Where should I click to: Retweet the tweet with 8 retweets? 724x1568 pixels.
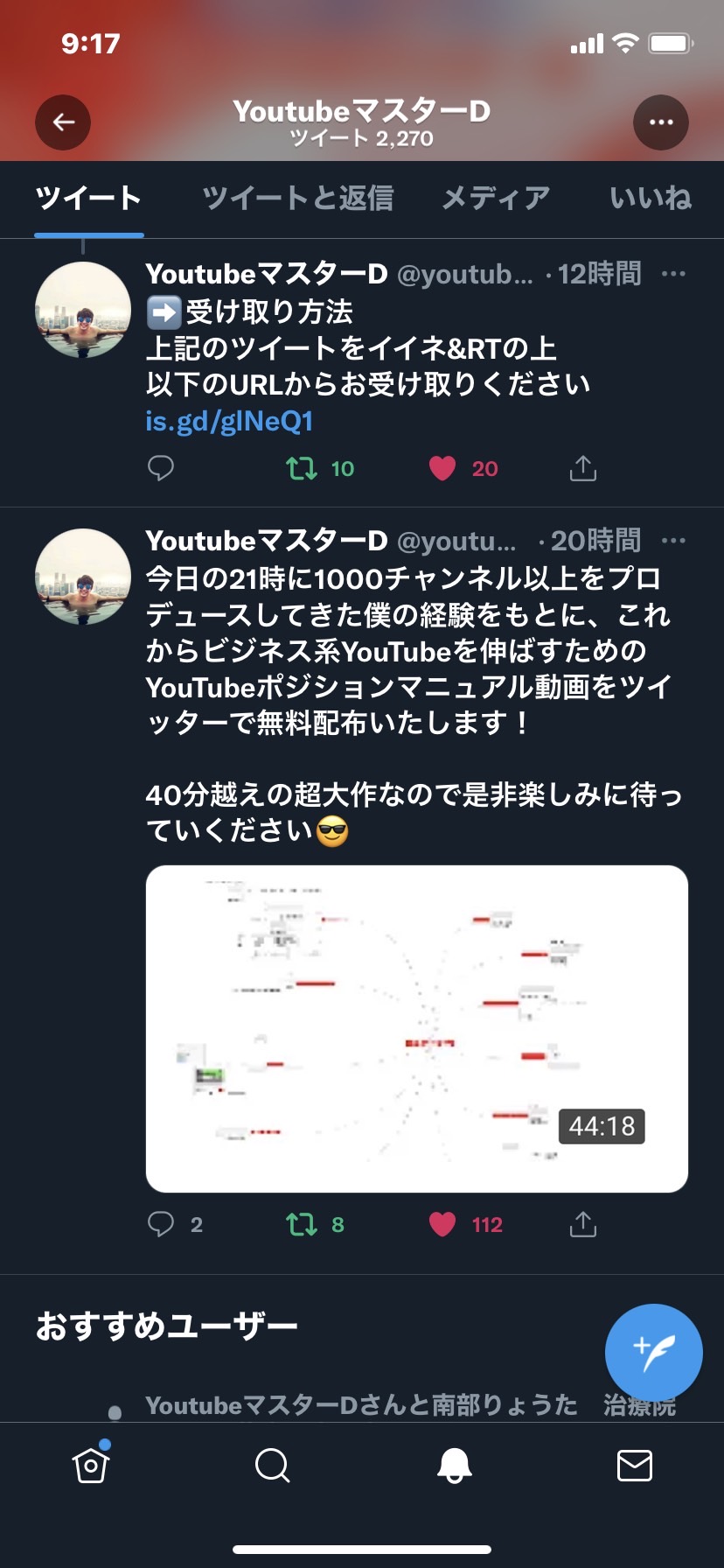pyautogui.click(x=302, y=1224)
